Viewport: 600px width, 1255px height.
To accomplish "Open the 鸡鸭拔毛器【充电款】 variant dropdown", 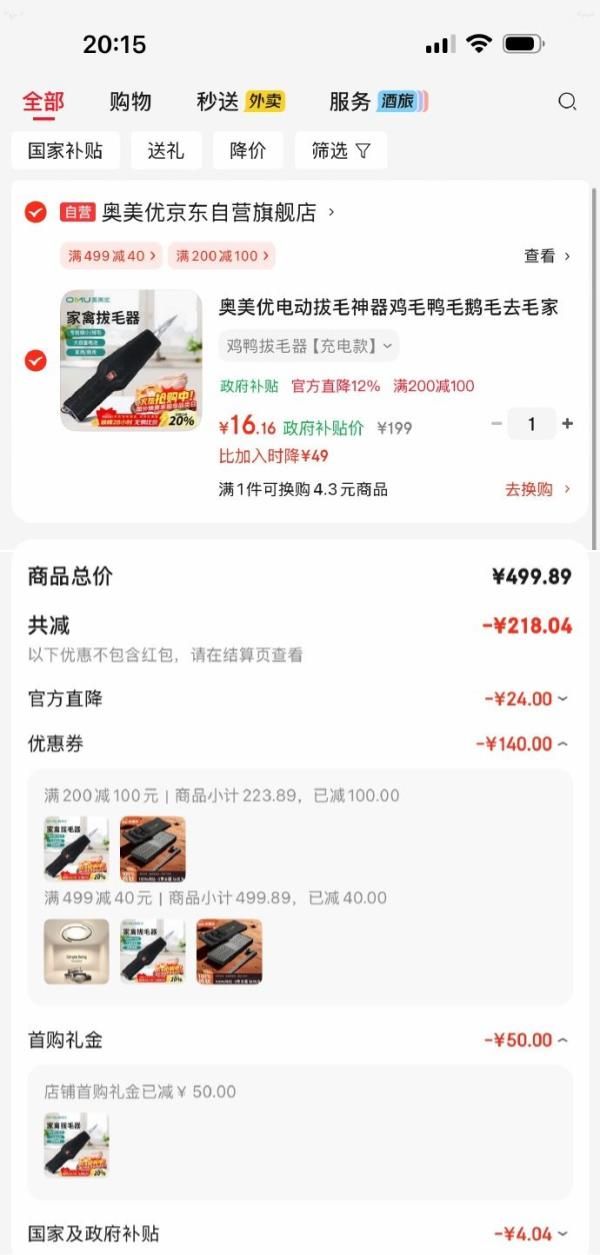I will 308,346.
